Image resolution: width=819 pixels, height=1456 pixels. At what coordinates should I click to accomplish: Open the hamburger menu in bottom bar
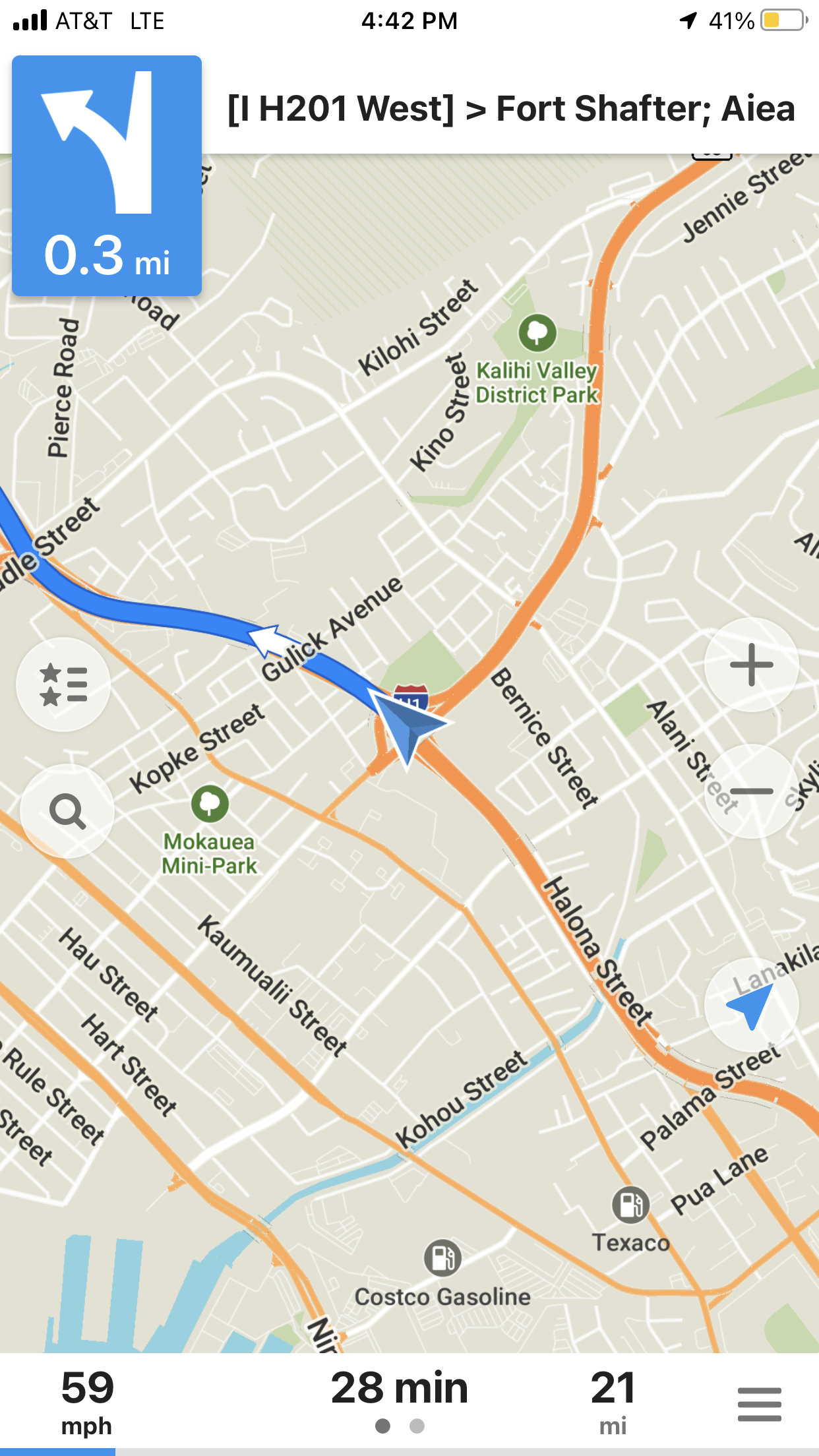pyautogui.click(x=759, y=1404)
